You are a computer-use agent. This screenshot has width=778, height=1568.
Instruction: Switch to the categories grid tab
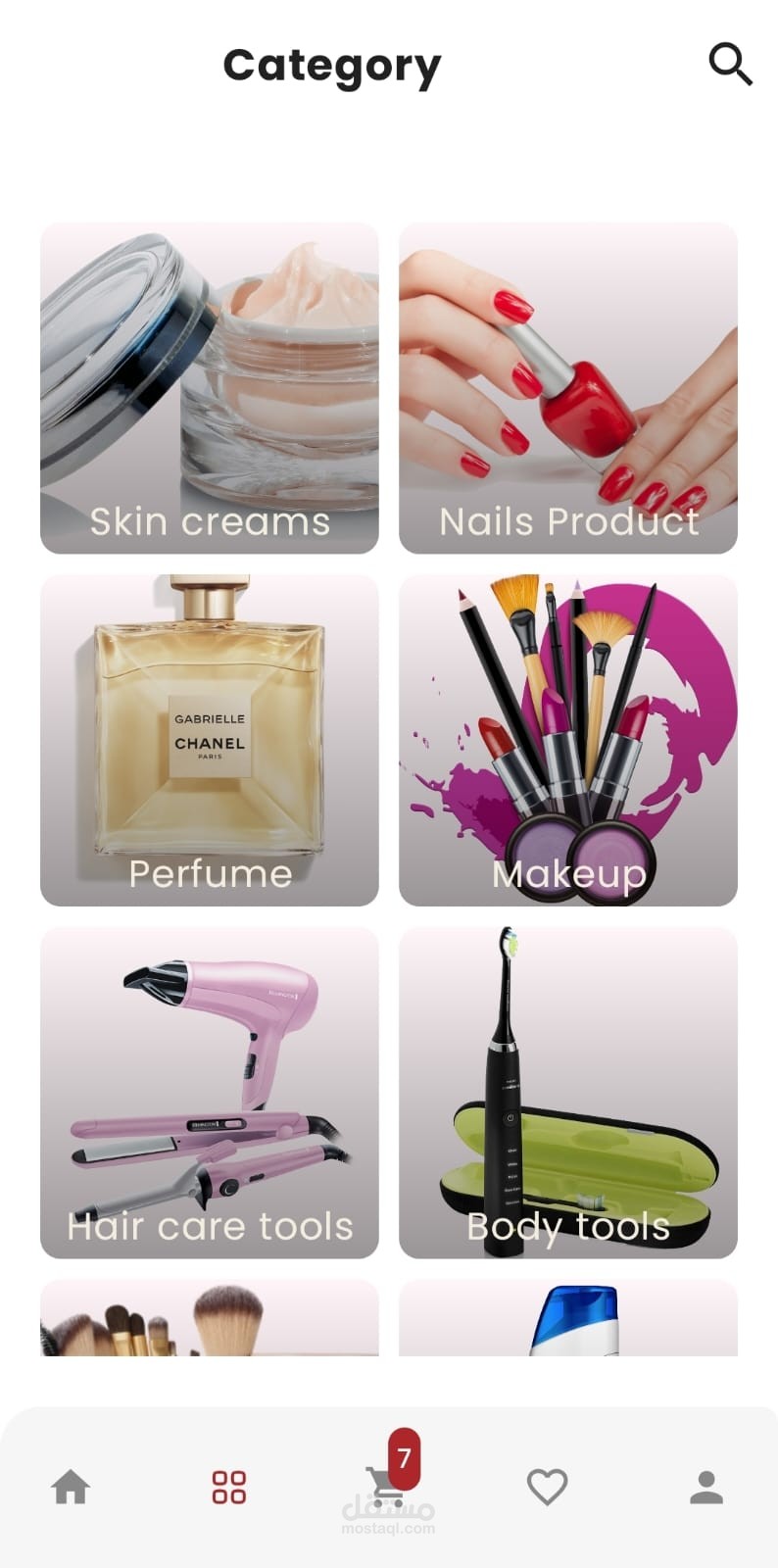pos(229,1487)
